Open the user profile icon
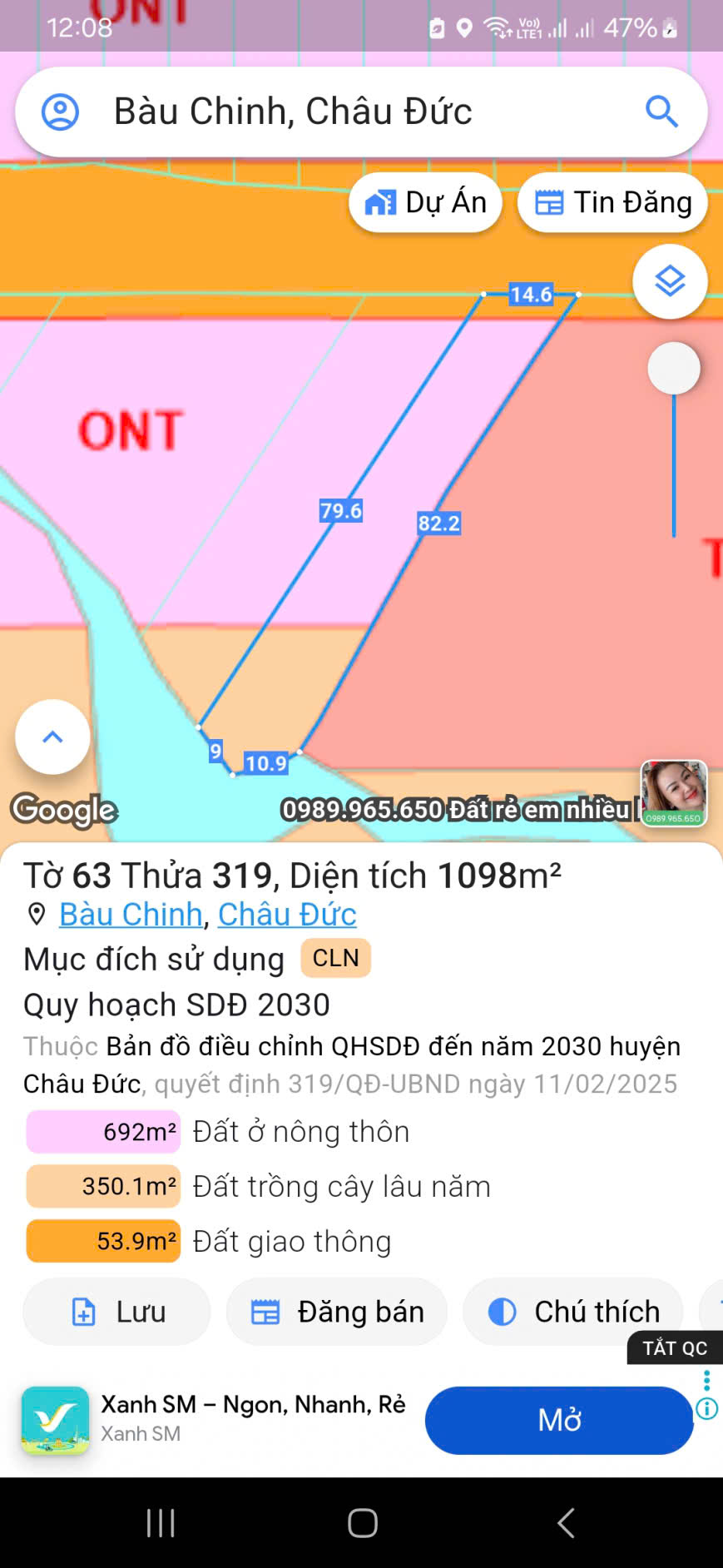Image resolution: width=723 pixels, height=1568 pixels. [x=60, y=112]
